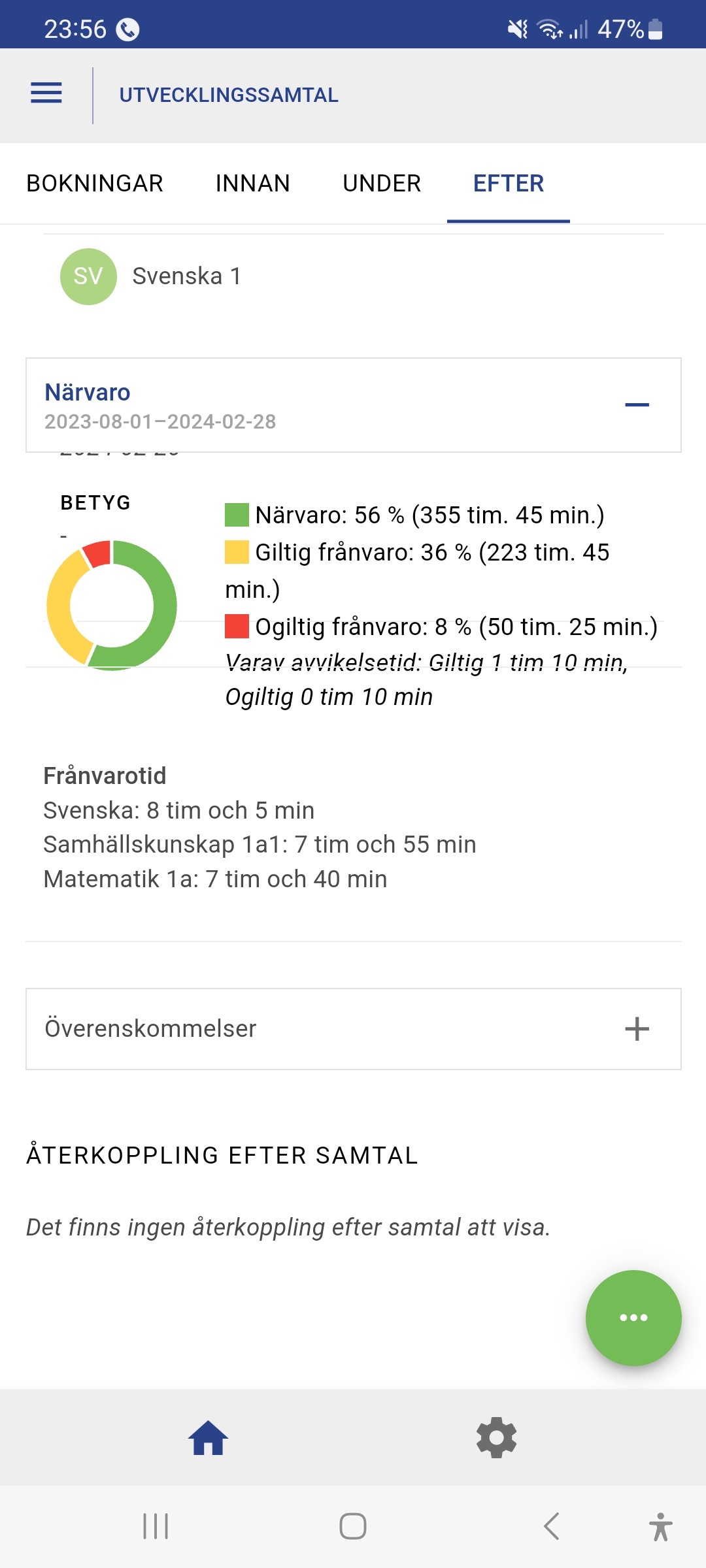The width and height of the screenshot is (706, 1568).
Task: Open the green more-options floating button
Action: point(633,1318)
